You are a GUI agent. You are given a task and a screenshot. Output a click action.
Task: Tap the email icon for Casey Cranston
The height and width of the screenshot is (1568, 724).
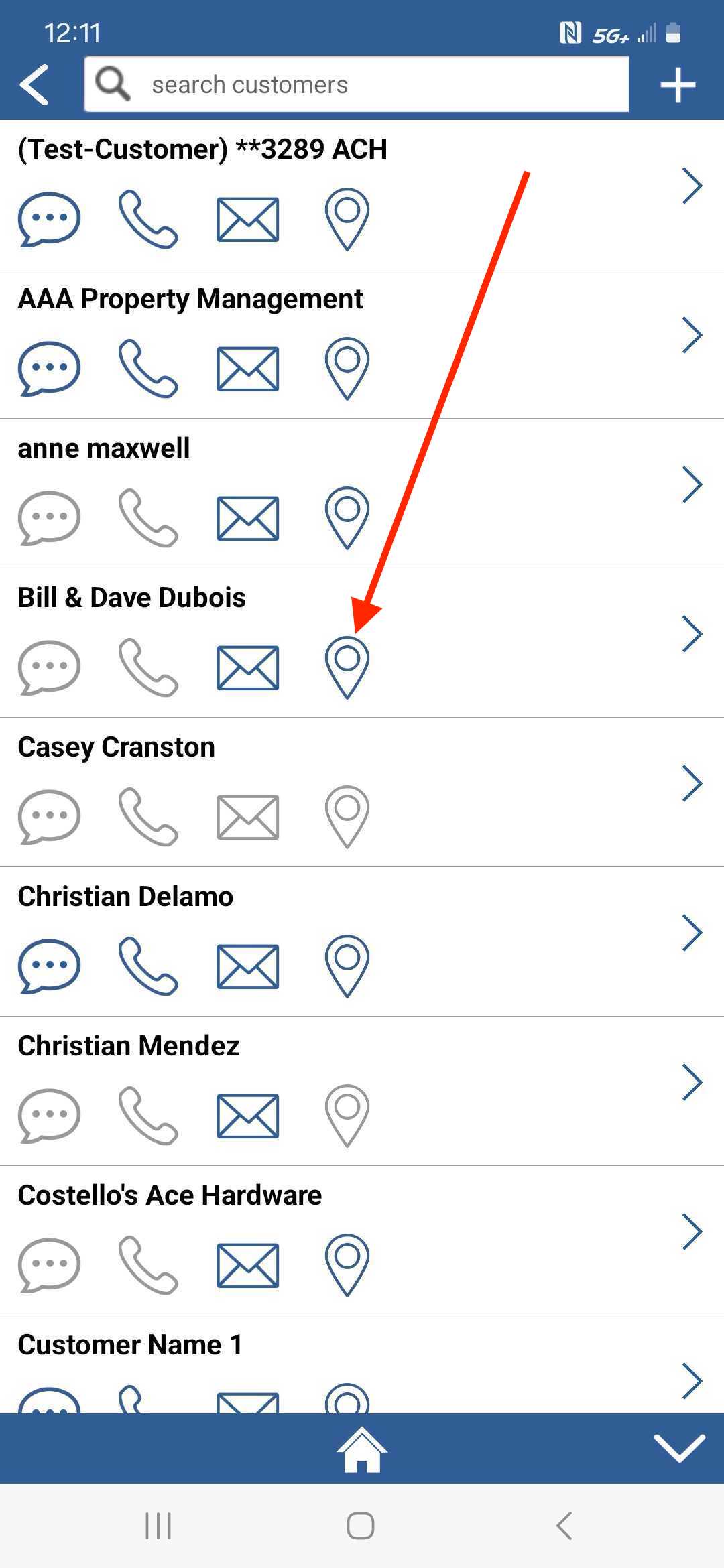click(249, 816)
